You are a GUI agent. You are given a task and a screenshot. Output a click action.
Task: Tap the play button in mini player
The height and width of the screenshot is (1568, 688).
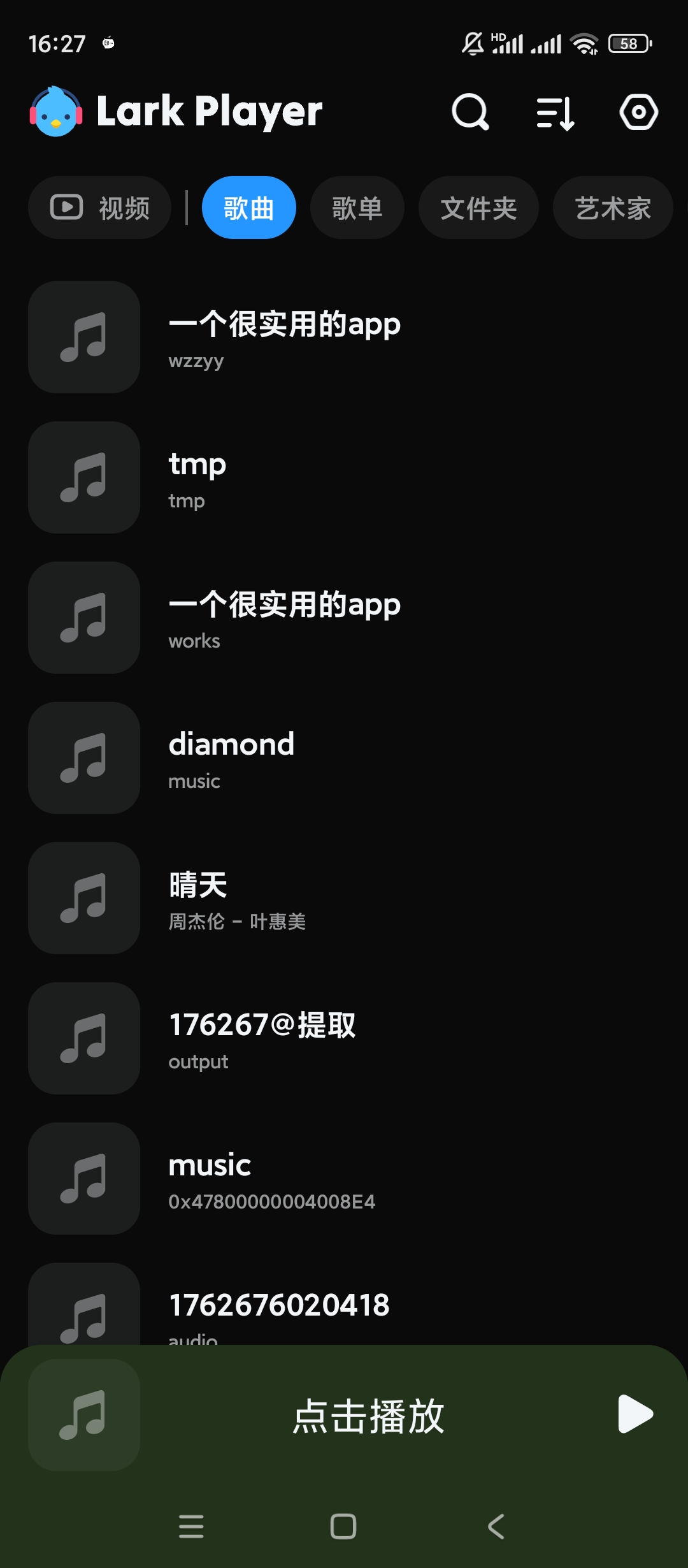(635, 1414)
